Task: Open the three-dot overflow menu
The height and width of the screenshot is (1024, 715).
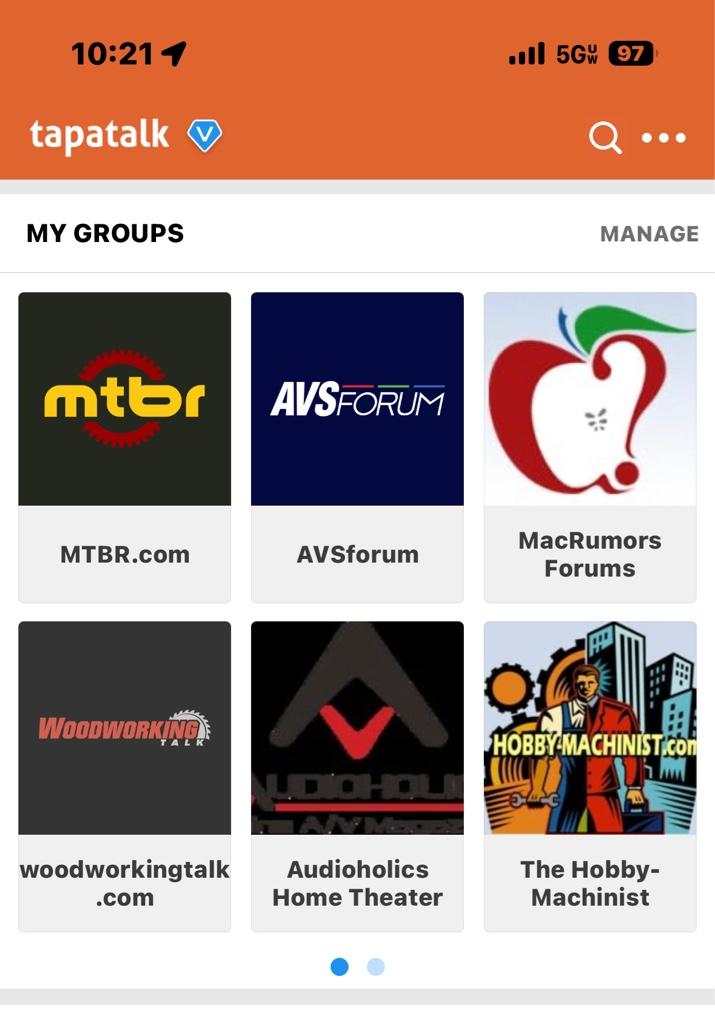Action: click(664, 138)
